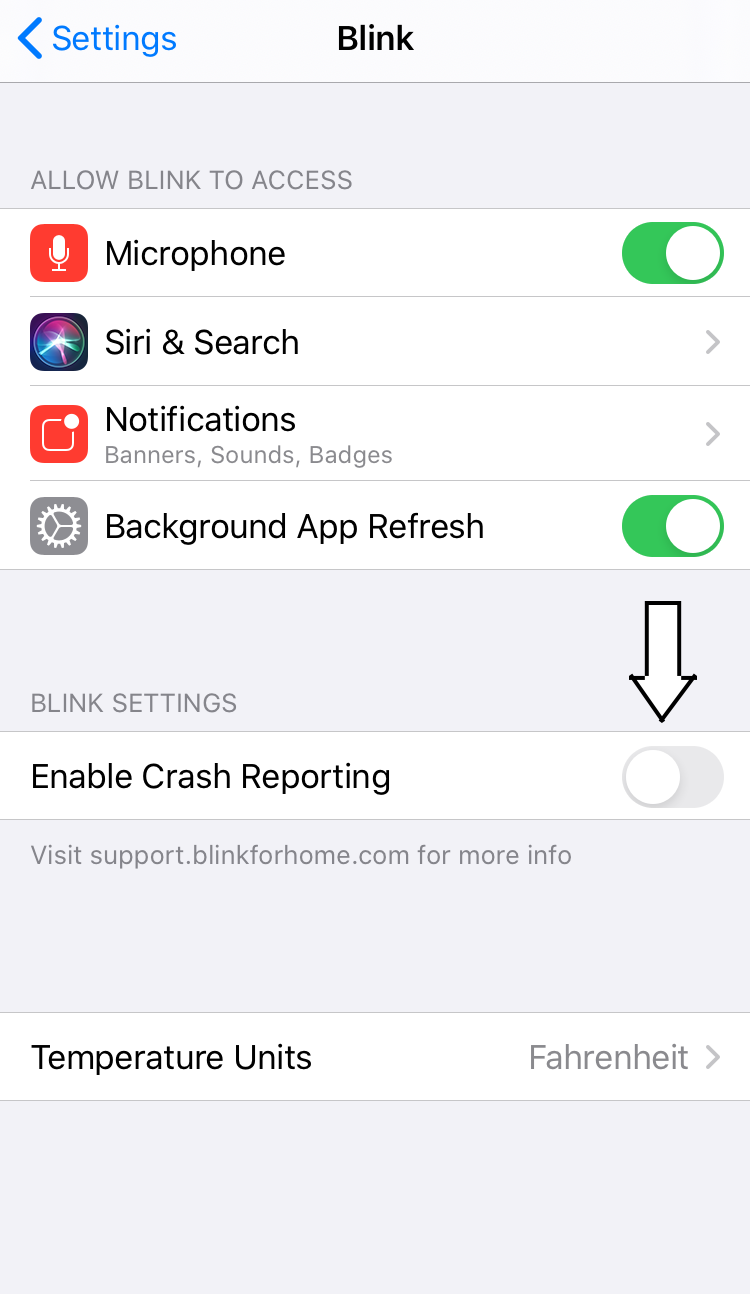Image resolution: width=750 pixels, height=1294 pixels.
Task: Turn off Microphone access for Blink
Action: click(x=672, y=254)
